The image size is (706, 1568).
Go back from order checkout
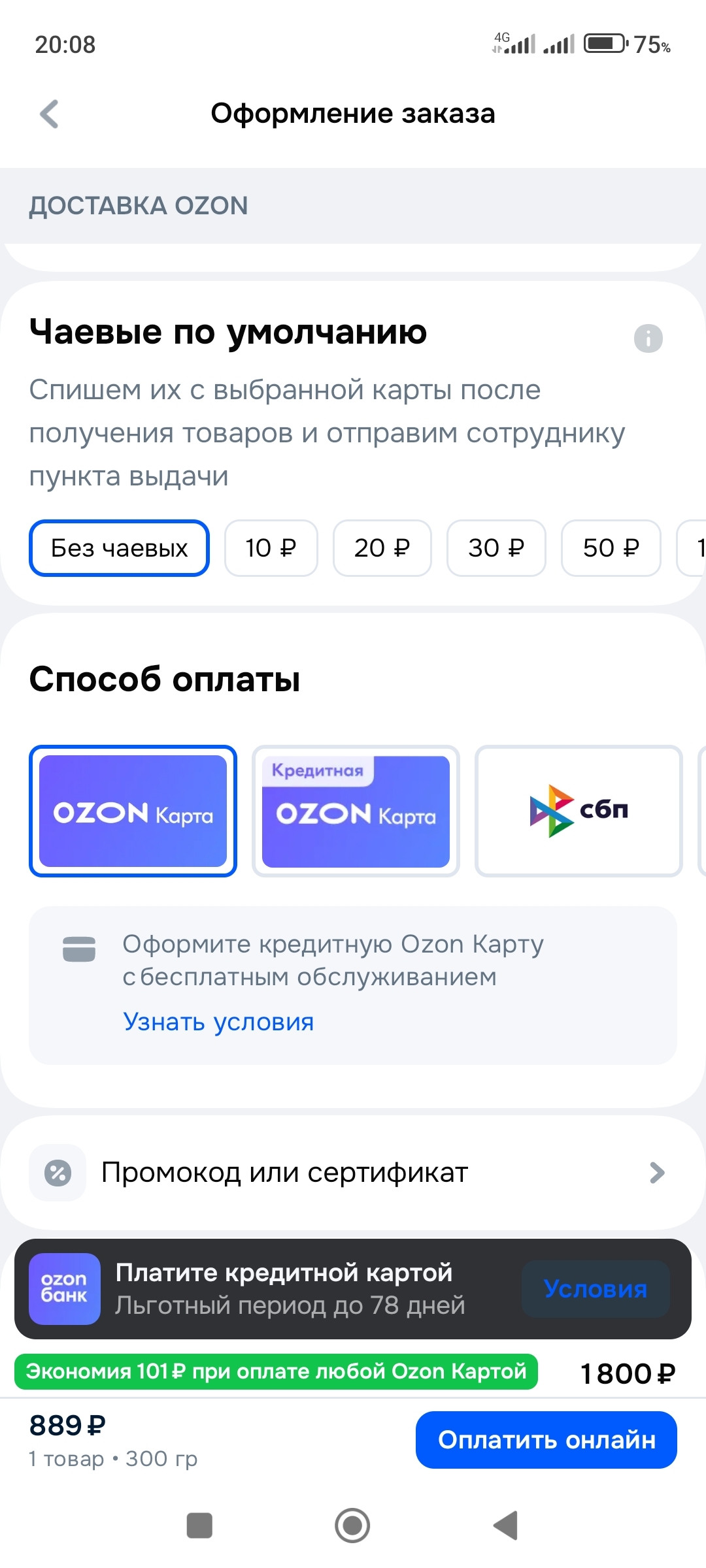(x=50, y=114)
